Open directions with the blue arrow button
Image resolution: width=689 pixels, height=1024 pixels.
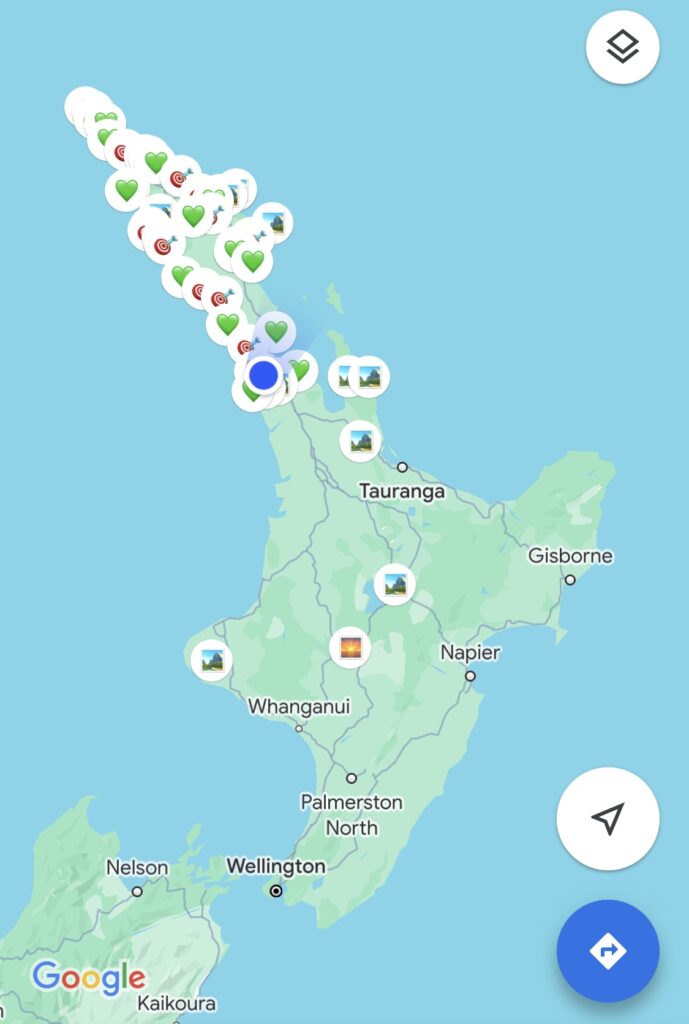click(x=607, y=951)
